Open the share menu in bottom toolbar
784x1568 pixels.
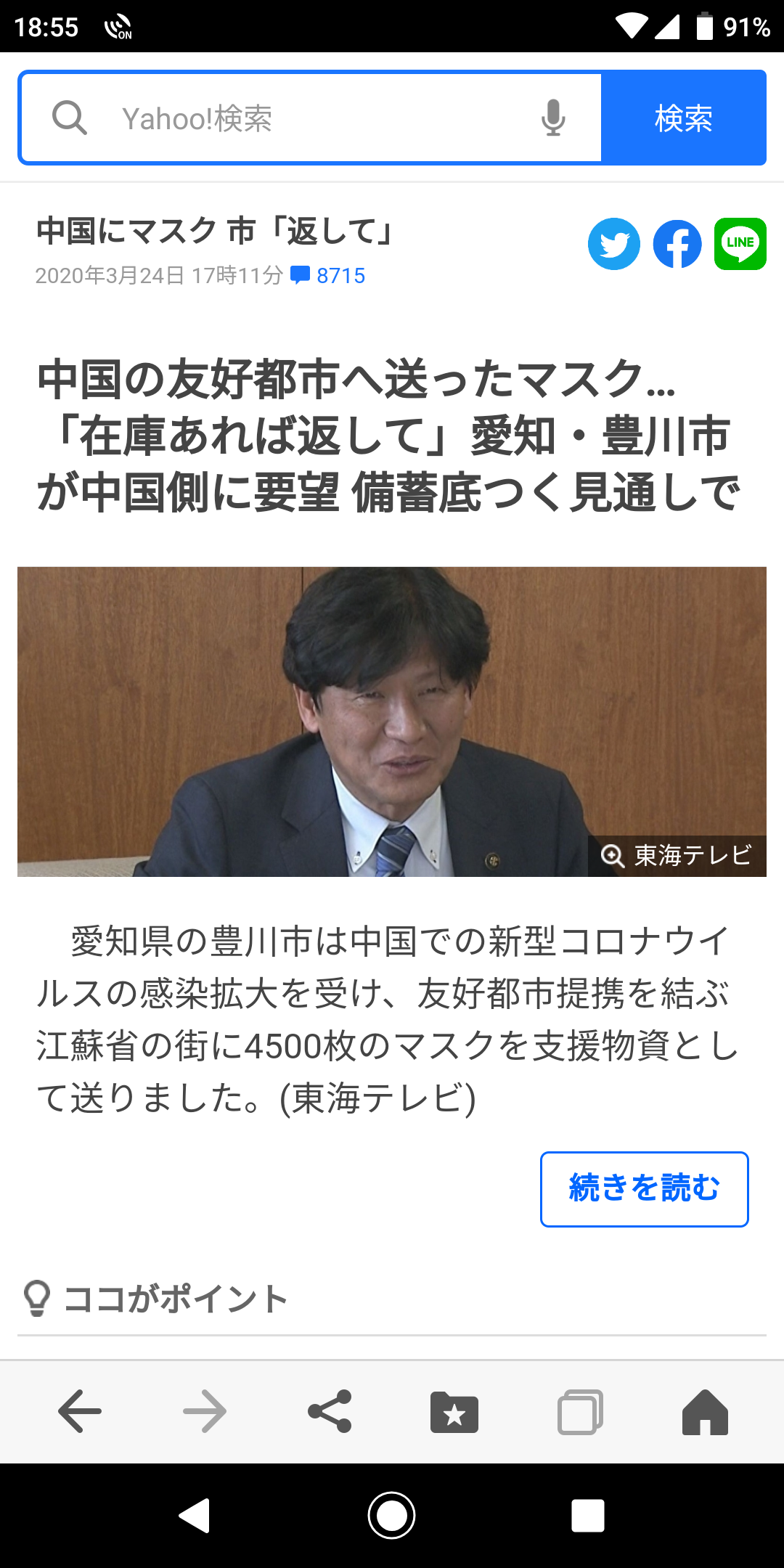coord(330,1411)
